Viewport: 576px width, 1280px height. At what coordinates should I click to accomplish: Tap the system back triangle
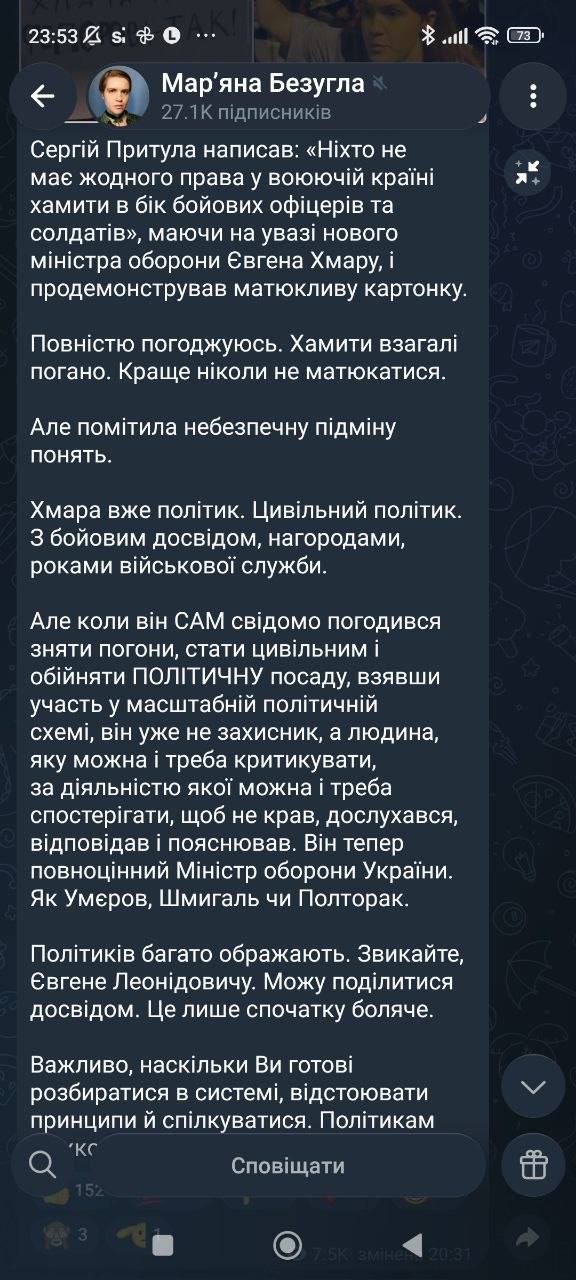(411, 1245)
